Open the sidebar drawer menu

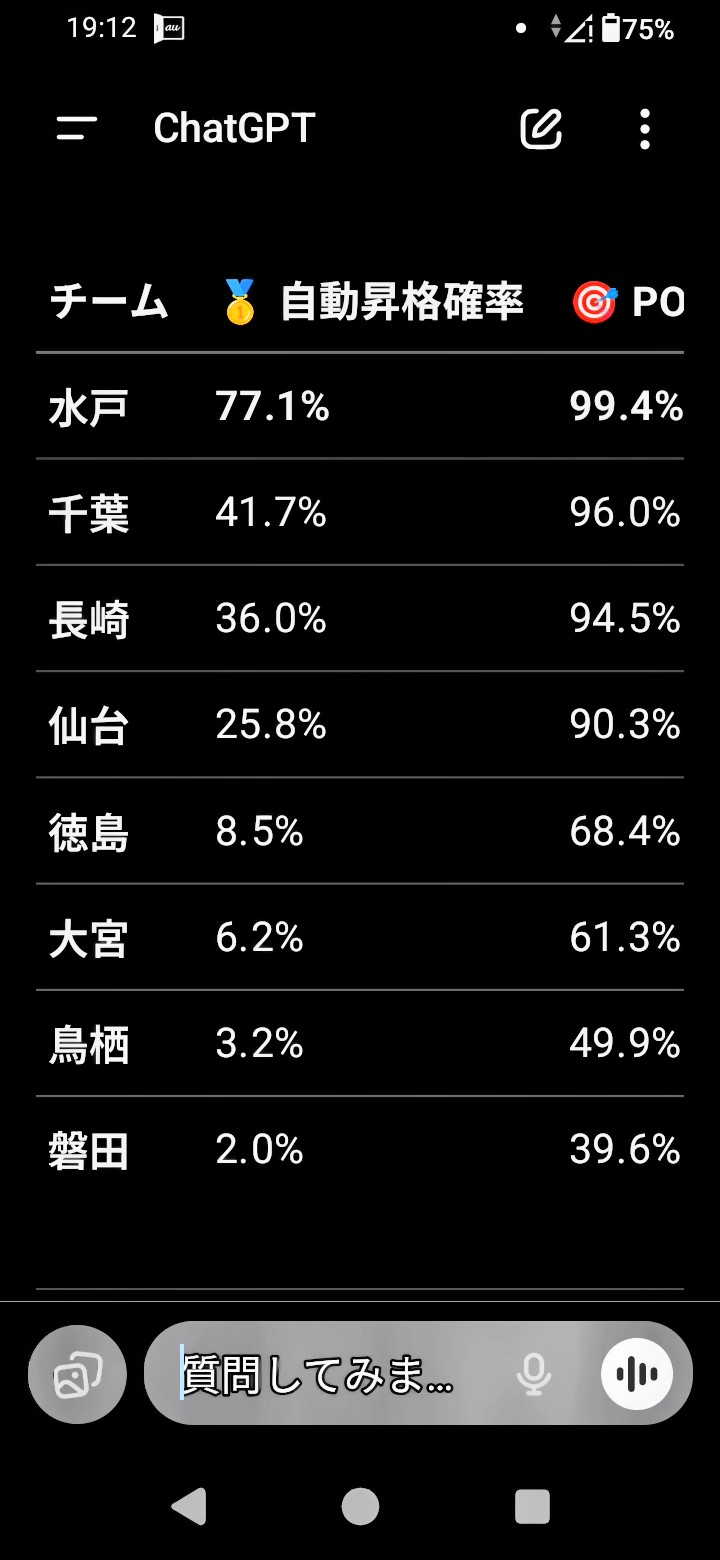pos(77,128)
